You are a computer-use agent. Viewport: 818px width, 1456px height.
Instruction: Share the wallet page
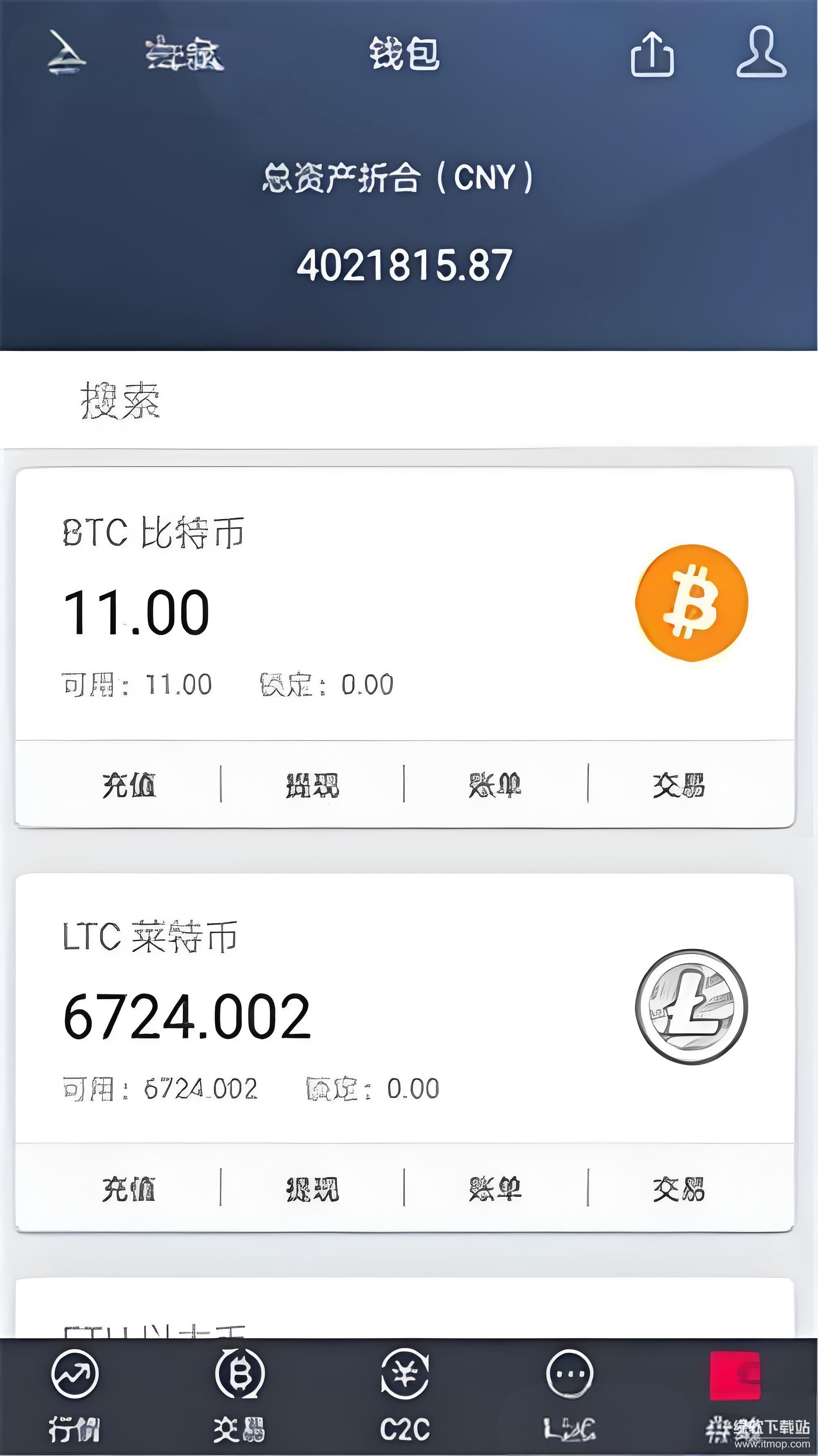tap(652, 54)
